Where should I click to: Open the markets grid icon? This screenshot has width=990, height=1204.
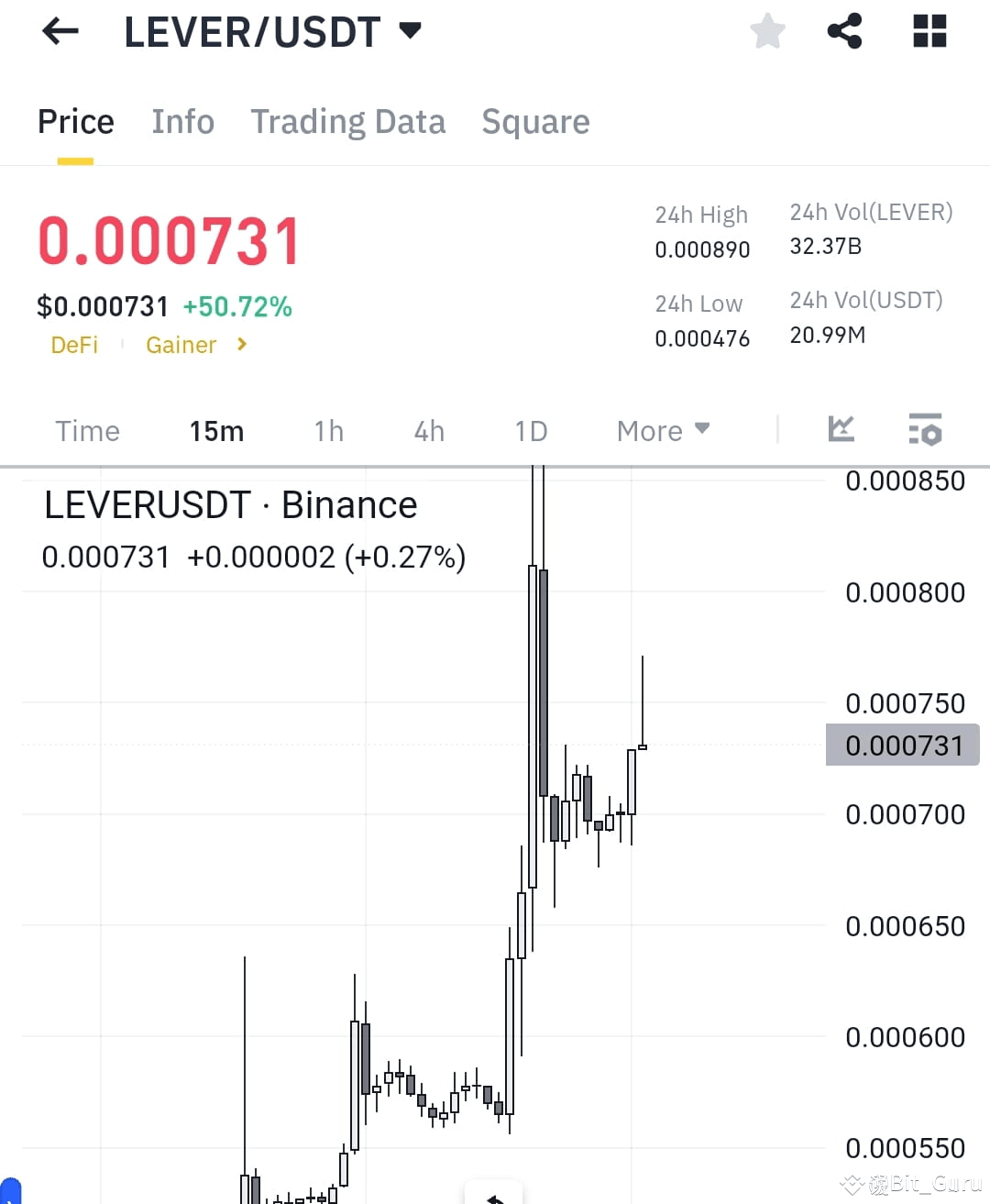tap(929, 30)
